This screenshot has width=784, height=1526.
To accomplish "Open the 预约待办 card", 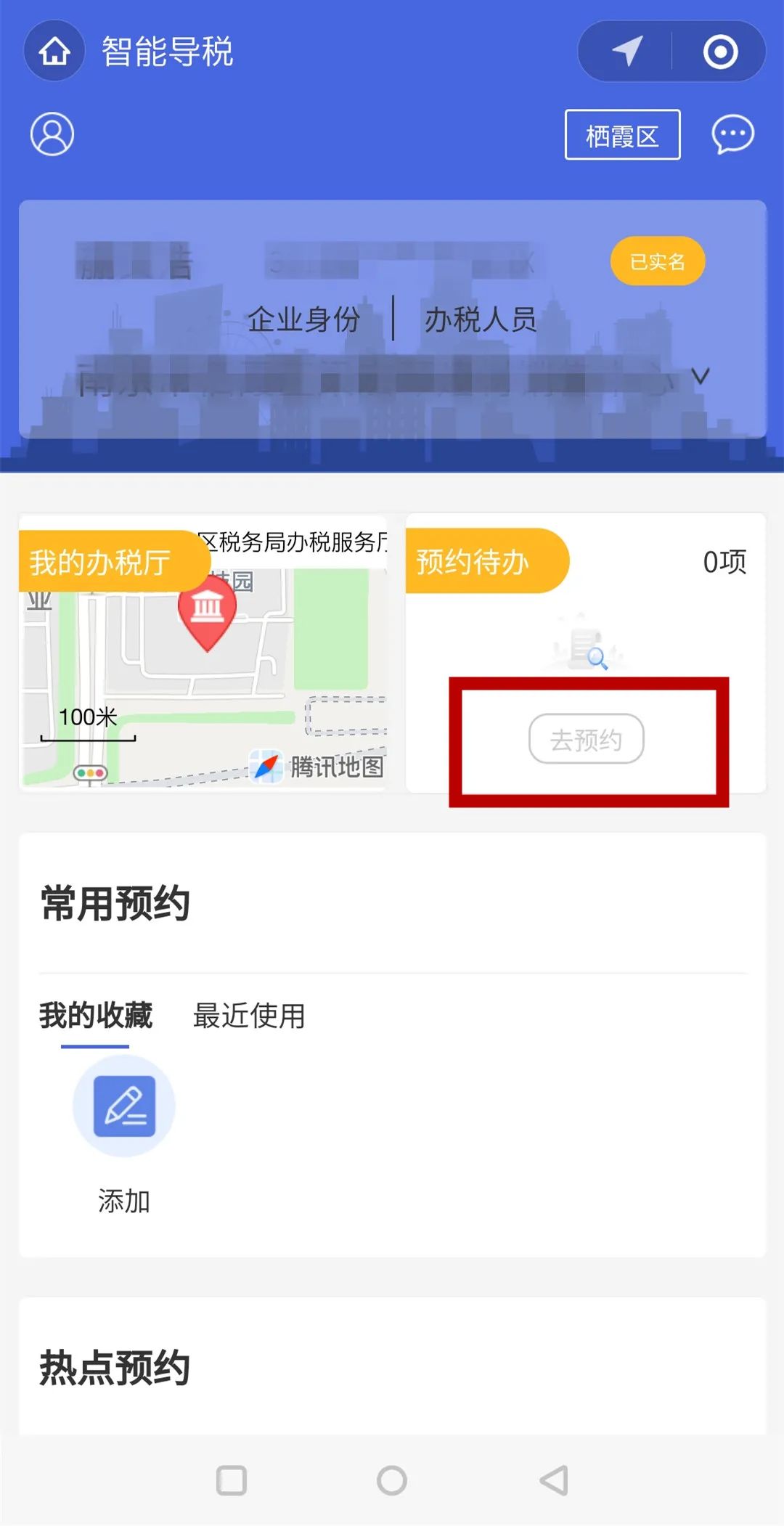I will click(x=586, y=653).
